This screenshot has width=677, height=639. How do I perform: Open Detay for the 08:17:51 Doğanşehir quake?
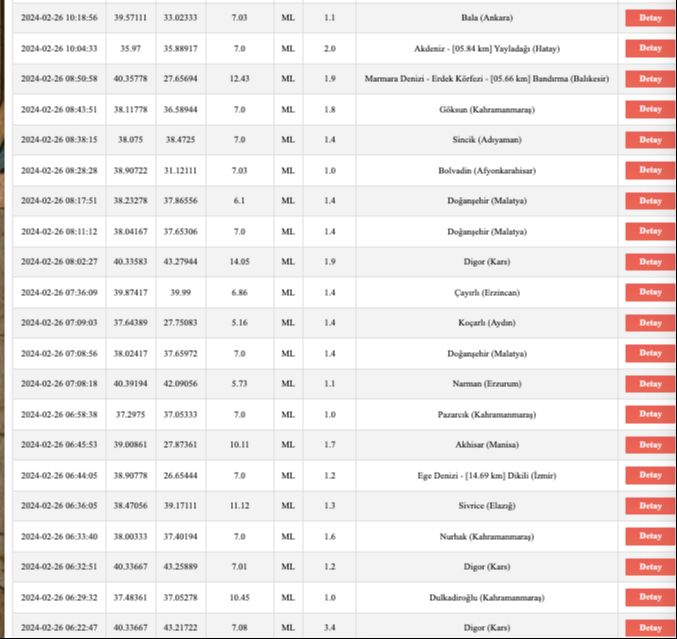[650, 201]
